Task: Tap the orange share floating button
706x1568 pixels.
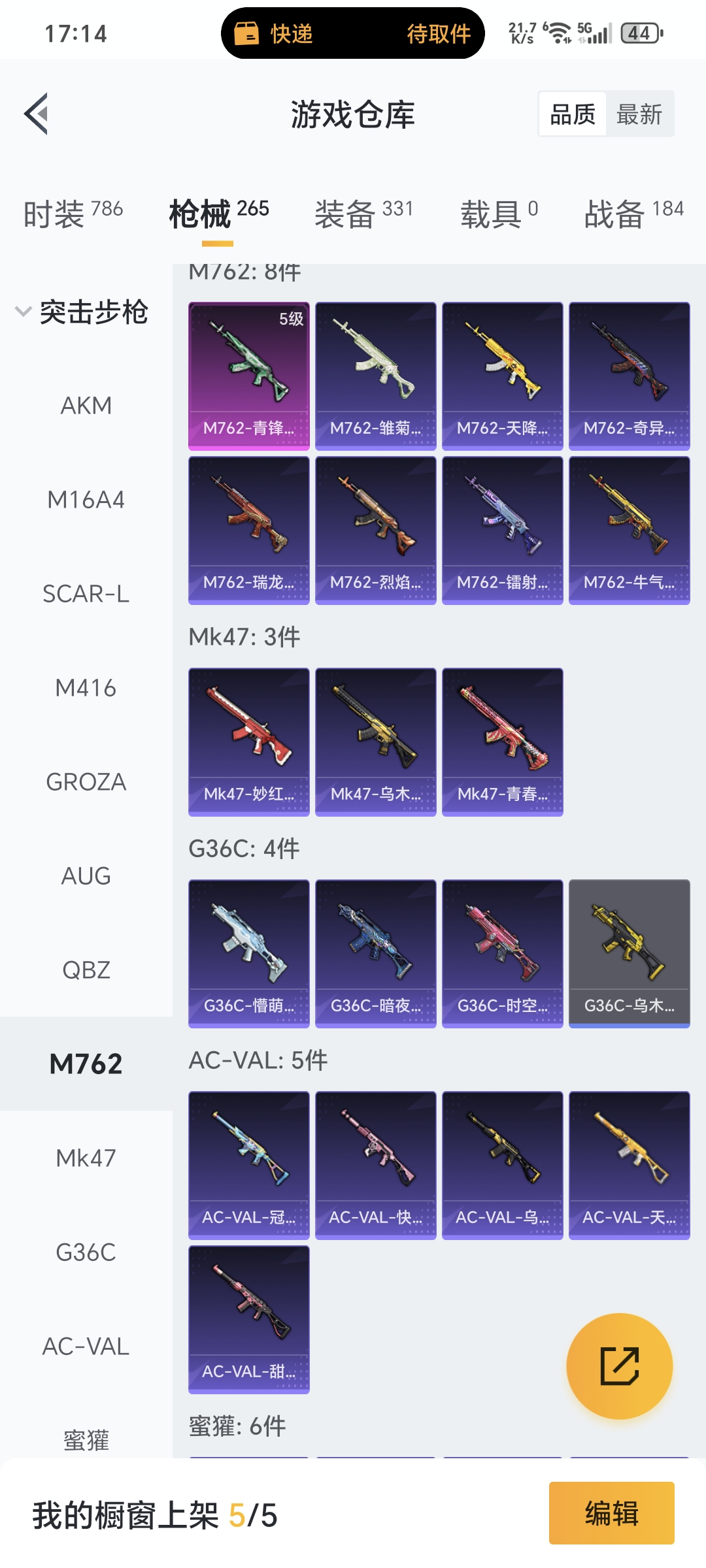Action: coord(619,1366)
